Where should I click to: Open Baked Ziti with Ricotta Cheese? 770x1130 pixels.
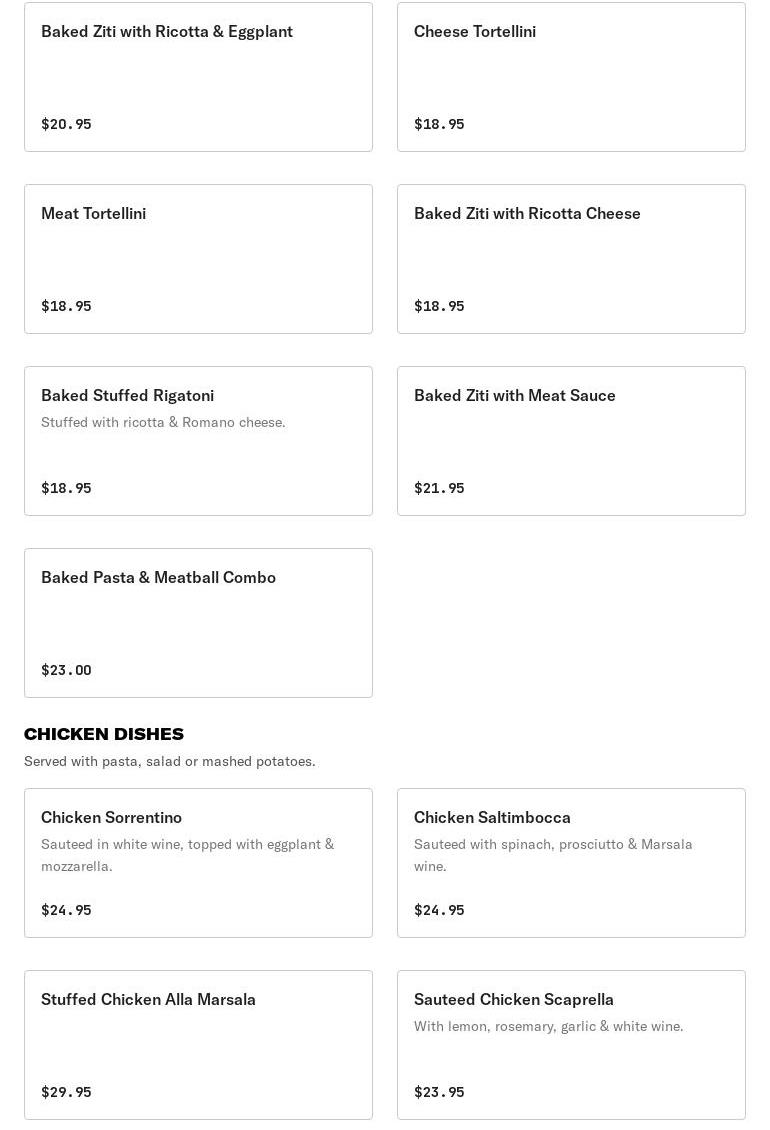571,259
